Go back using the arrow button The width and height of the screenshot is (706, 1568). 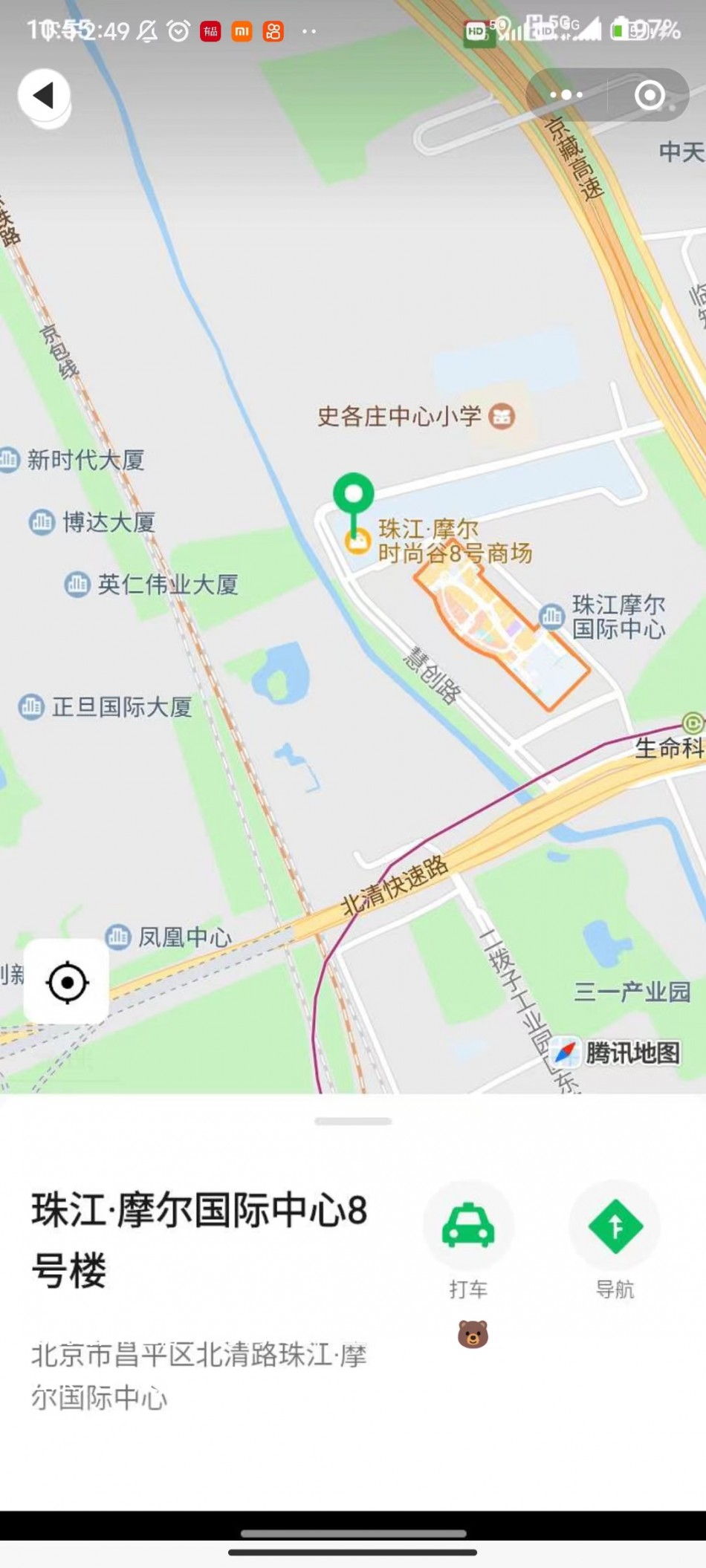pos(44,96)
